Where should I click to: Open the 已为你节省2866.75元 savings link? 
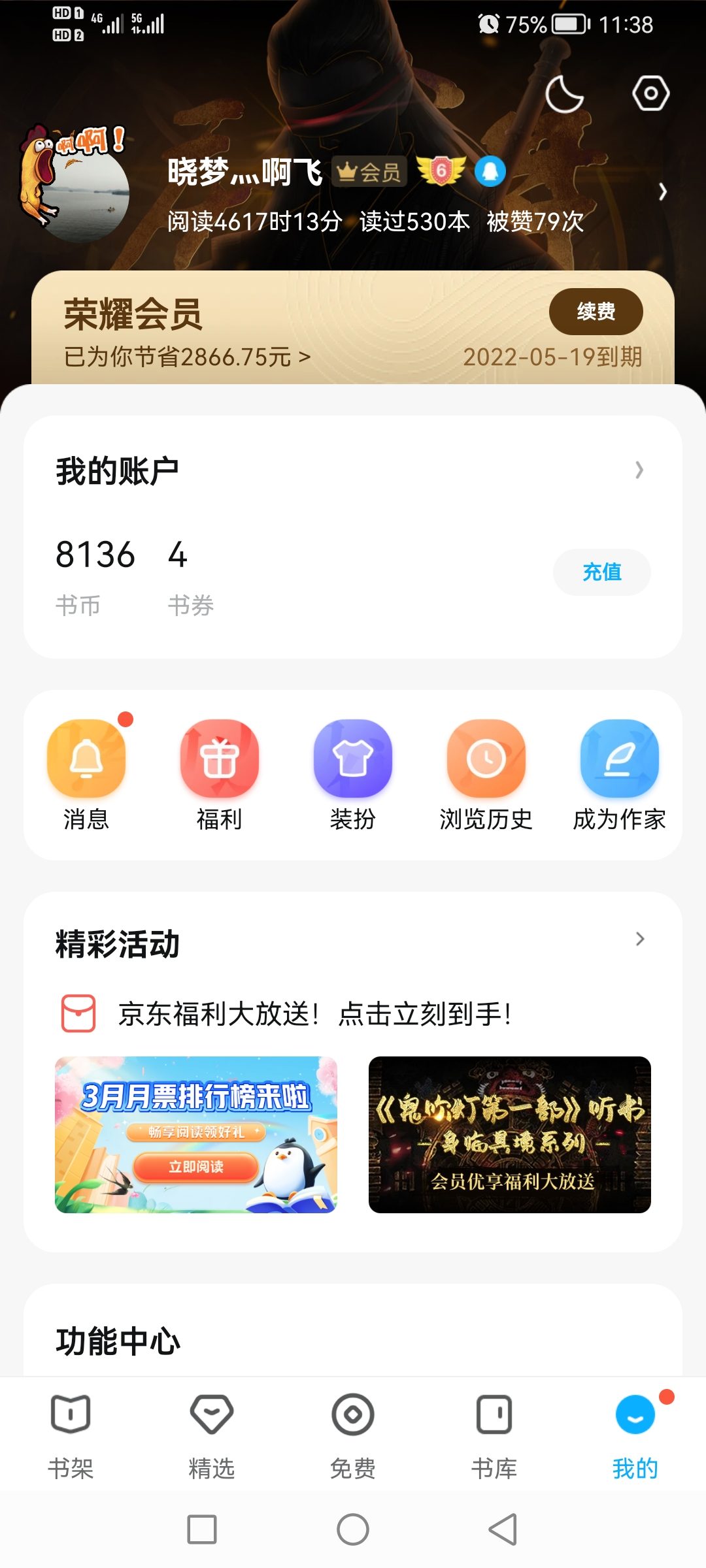(x=187, y=357)
